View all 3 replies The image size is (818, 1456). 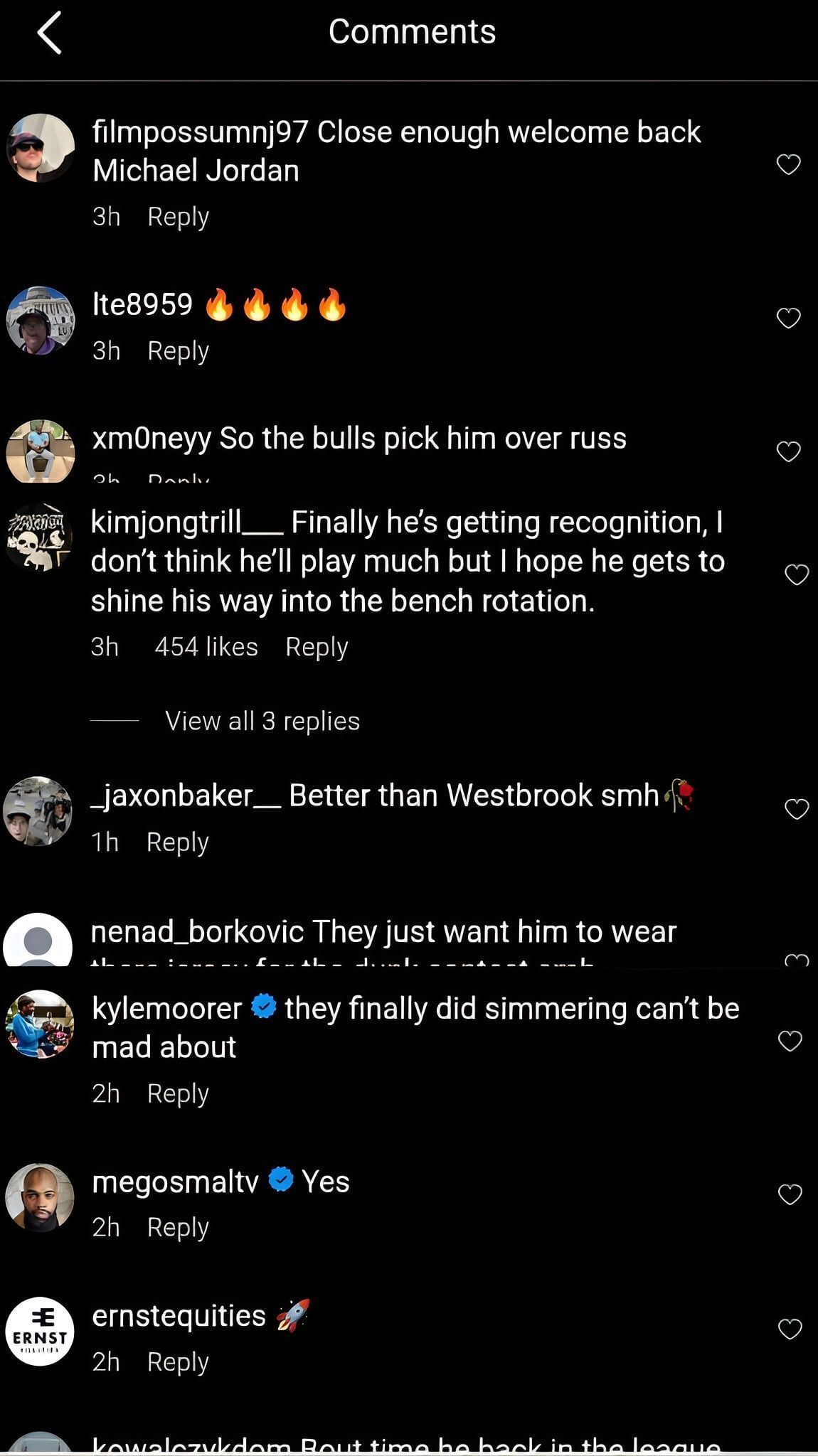point(262,721)
